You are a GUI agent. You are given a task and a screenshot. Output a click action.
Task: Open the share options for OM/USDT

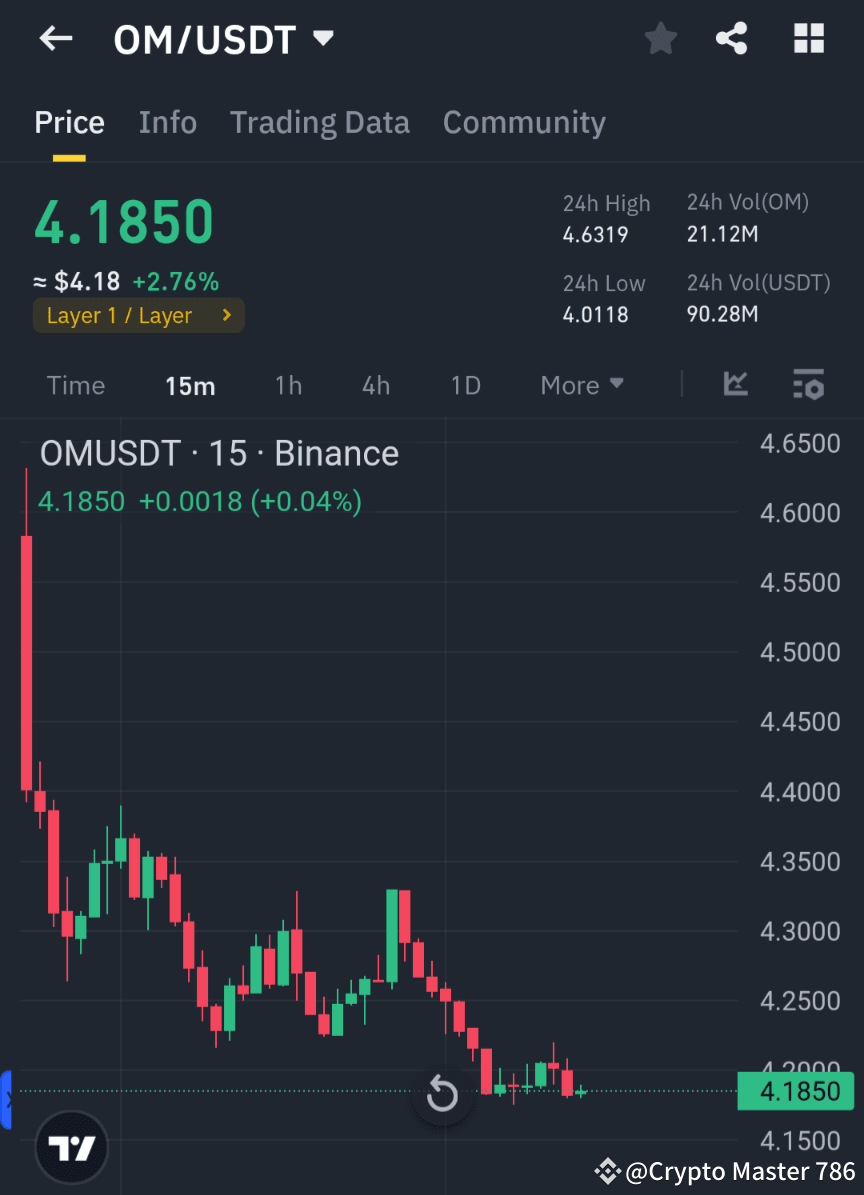point(732,38)
